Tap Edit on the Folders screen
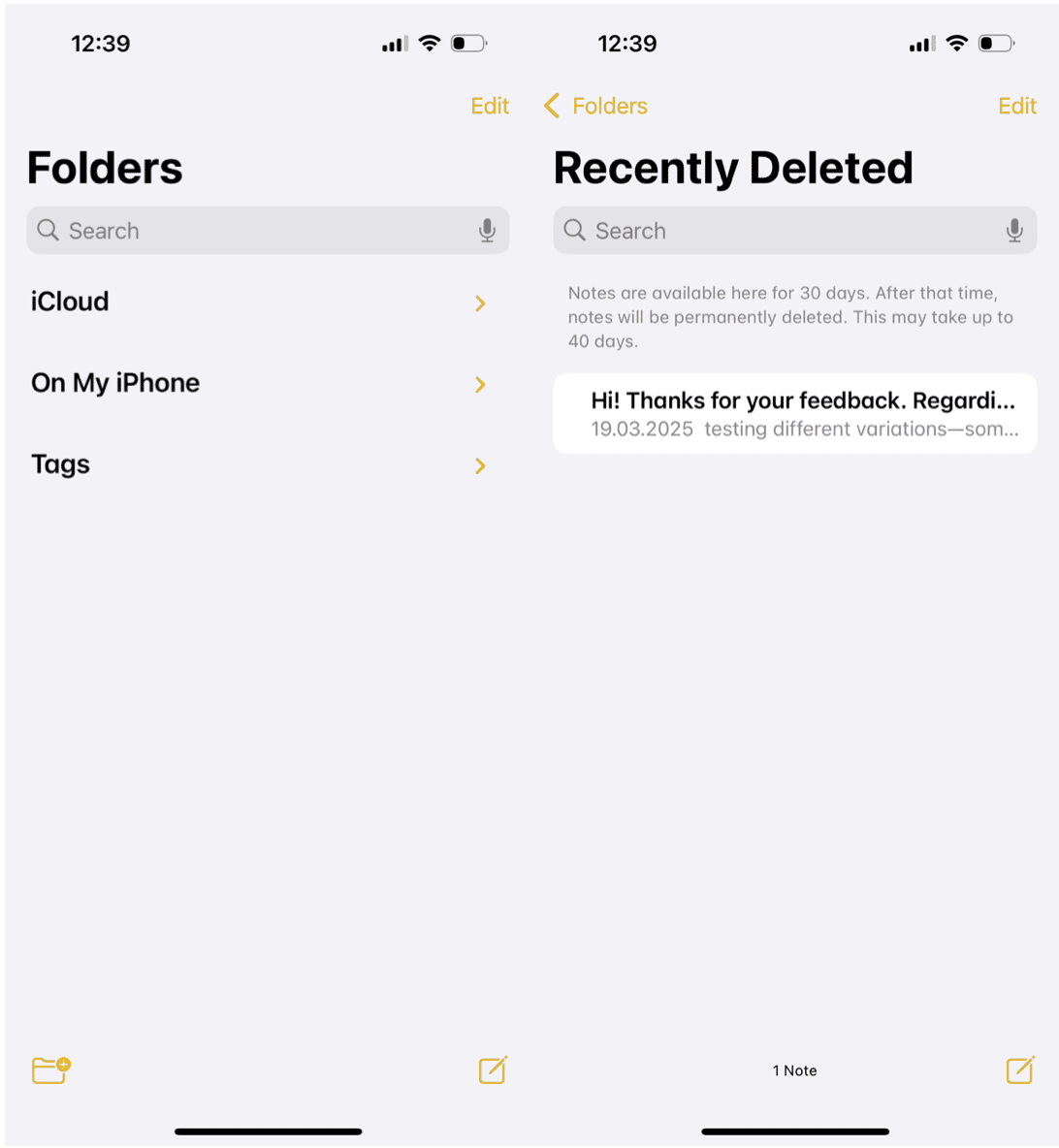The height and width of the screenshot is (1148, 1059). point(490,106)
